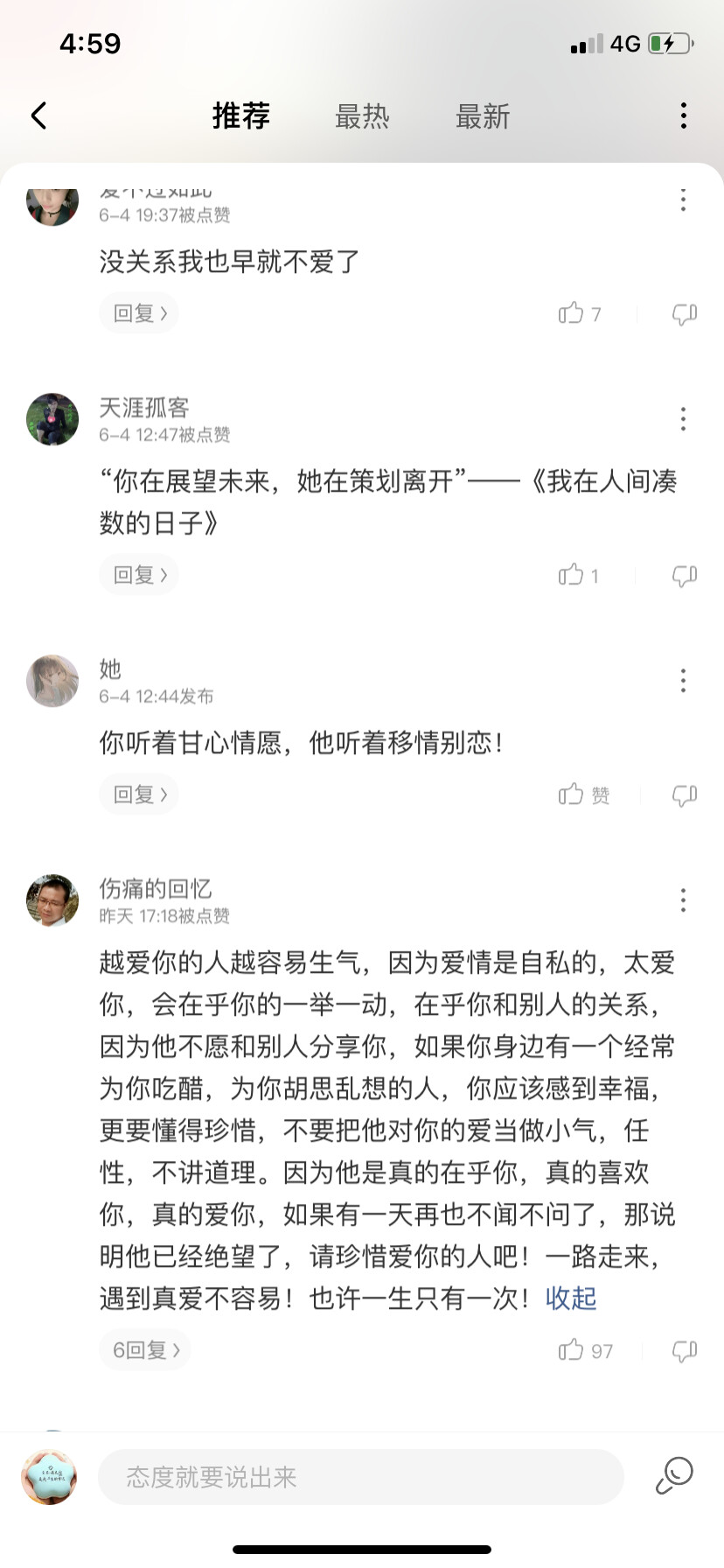The height and width of the screenshot is (1568, 724).
Task: Switch to the 最热 tab
Action: pos(362,116)
